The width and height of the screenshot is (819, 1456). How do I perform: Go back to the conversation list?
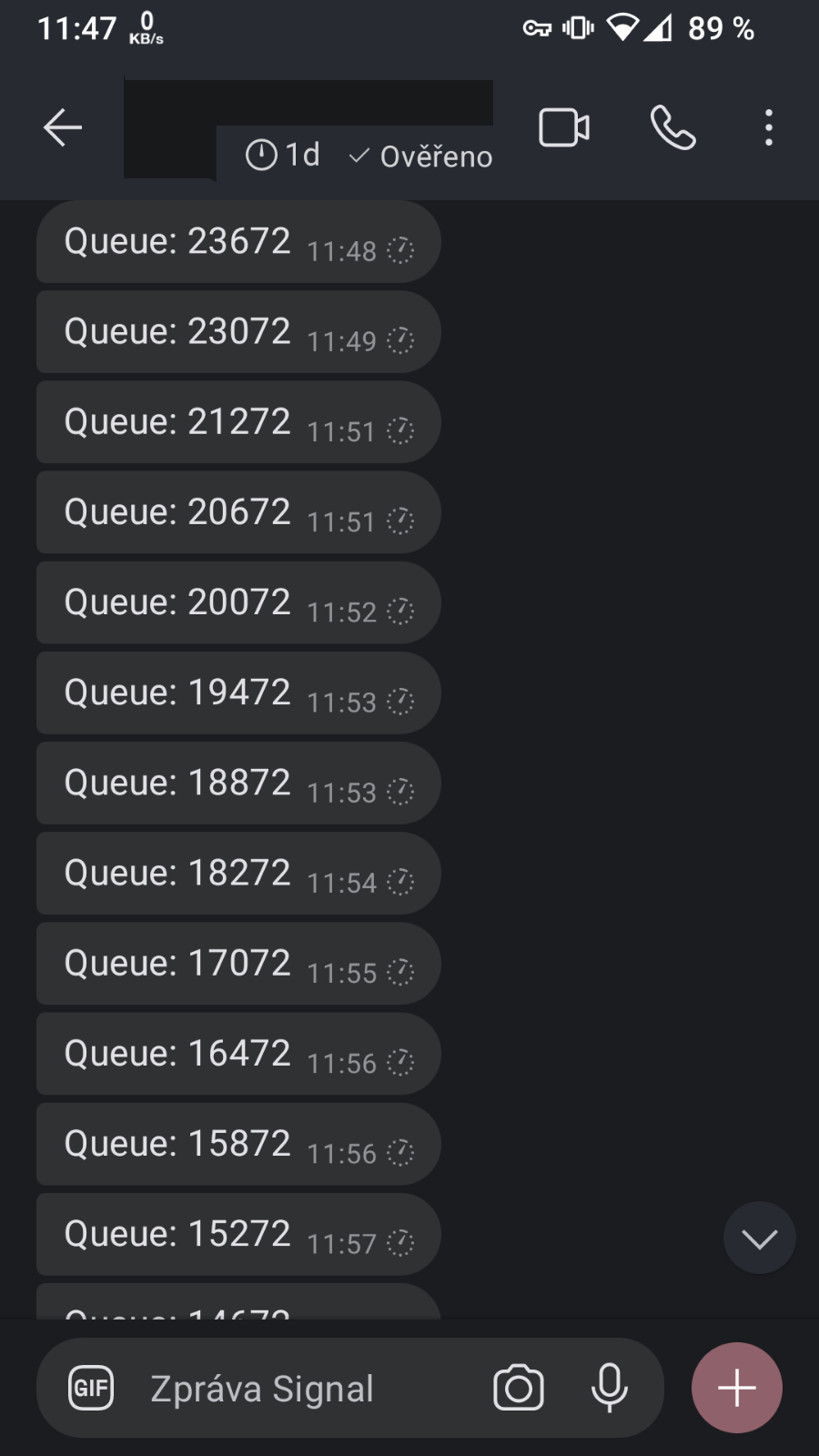[63, 127]
